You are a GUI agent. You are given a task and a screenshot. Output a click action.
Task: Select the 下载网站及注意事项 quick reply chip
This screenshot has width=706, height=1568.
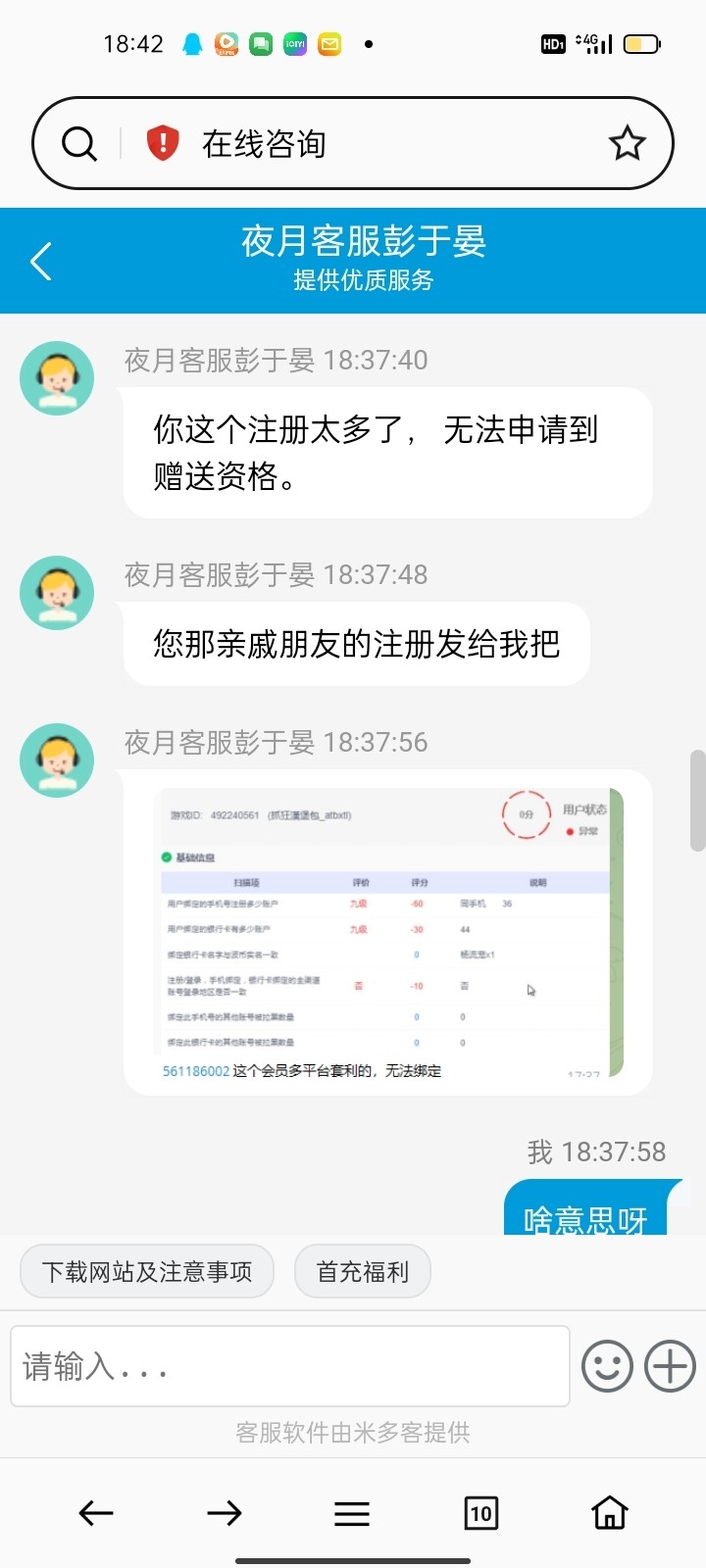click(x=147, y=1271)
